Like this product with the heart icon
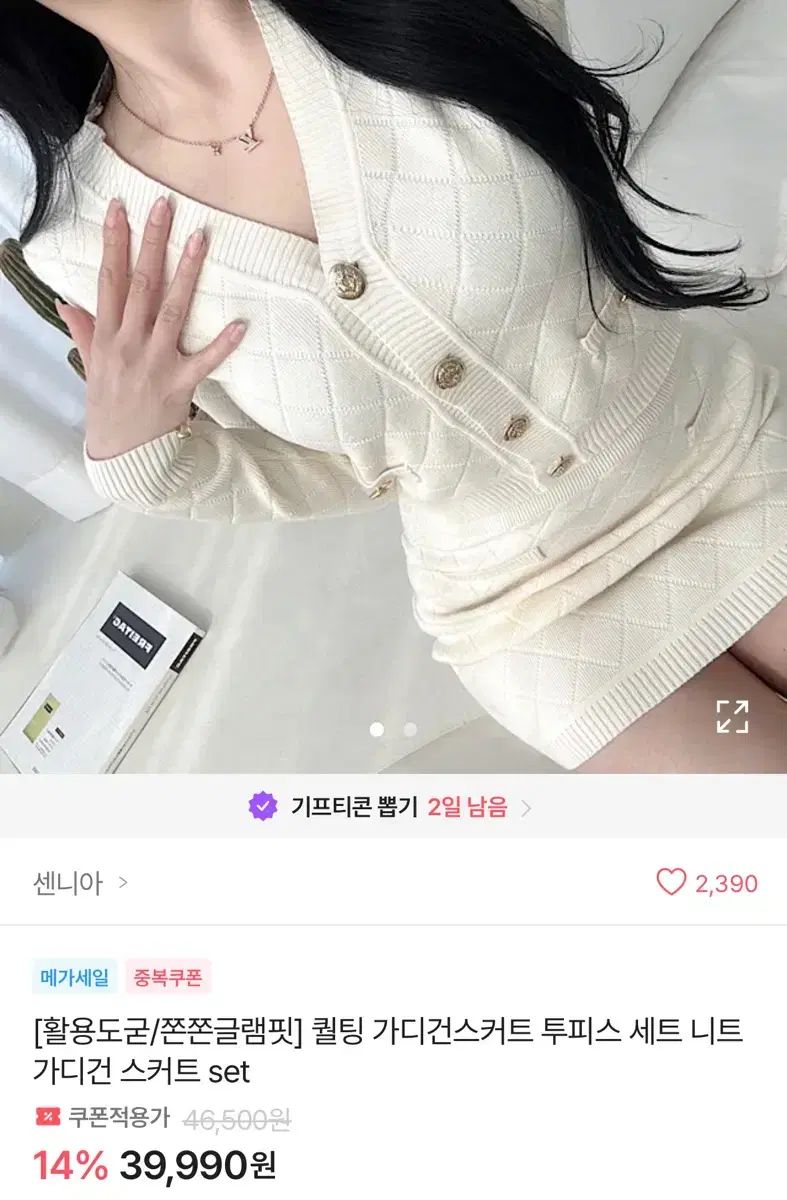This screenshot has width=787, height=1200. click(x=671, y=882)
